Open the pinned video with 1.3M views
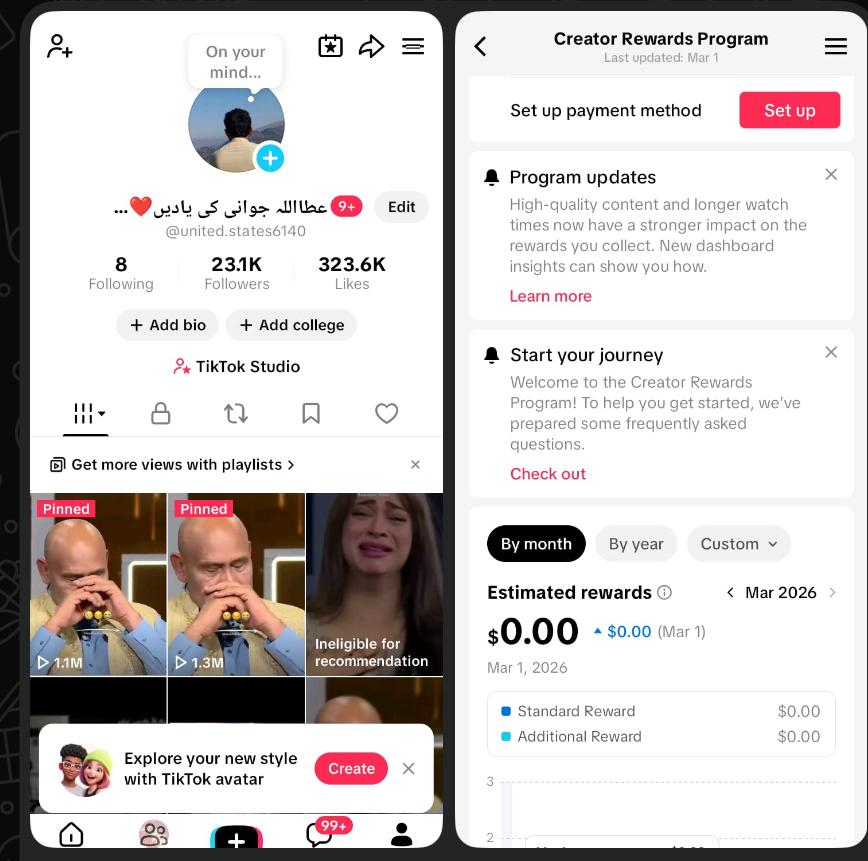The height and width of the screenshot is (861, 868). pyautogui.click(x=236, y=585)
